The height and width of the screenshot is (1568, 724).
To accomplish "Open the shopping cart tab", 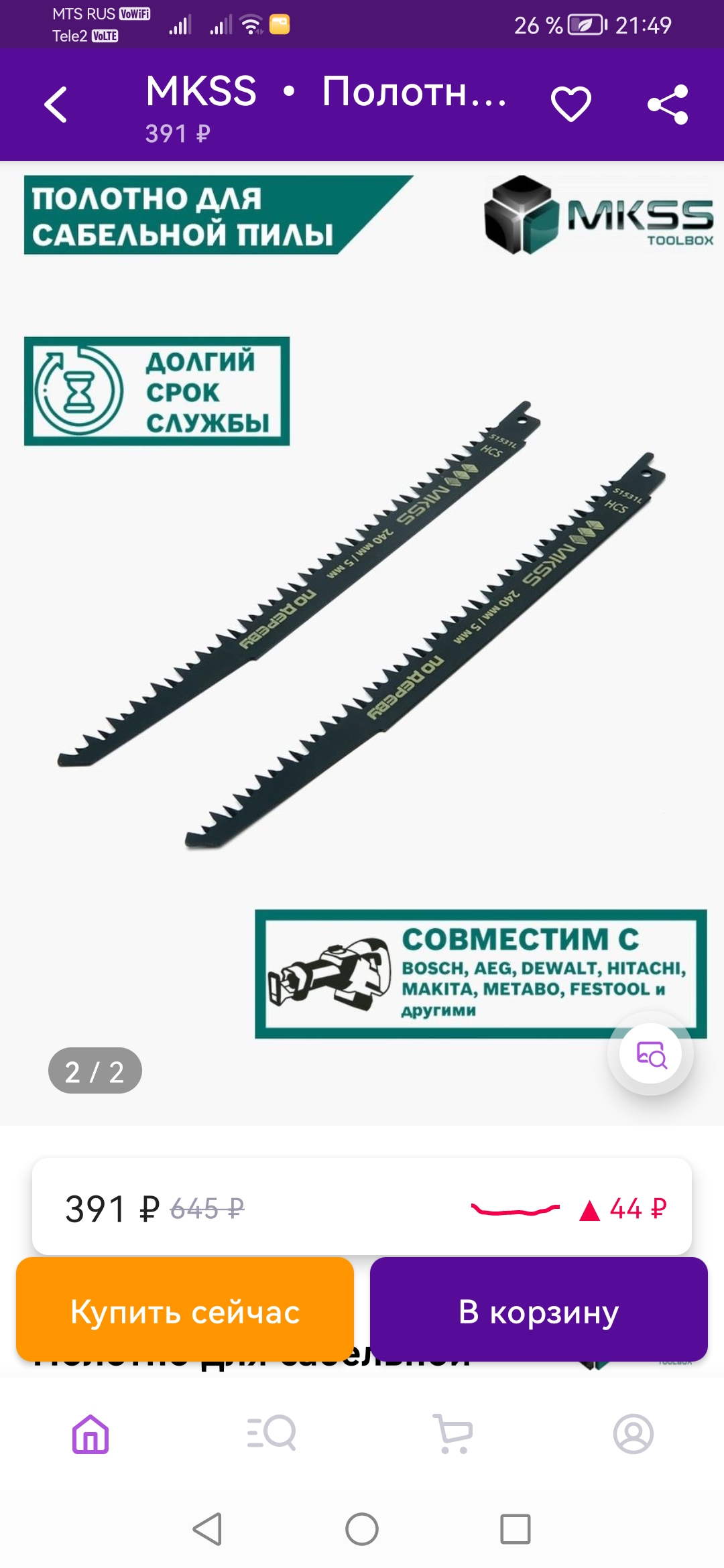I will 452,1434.
